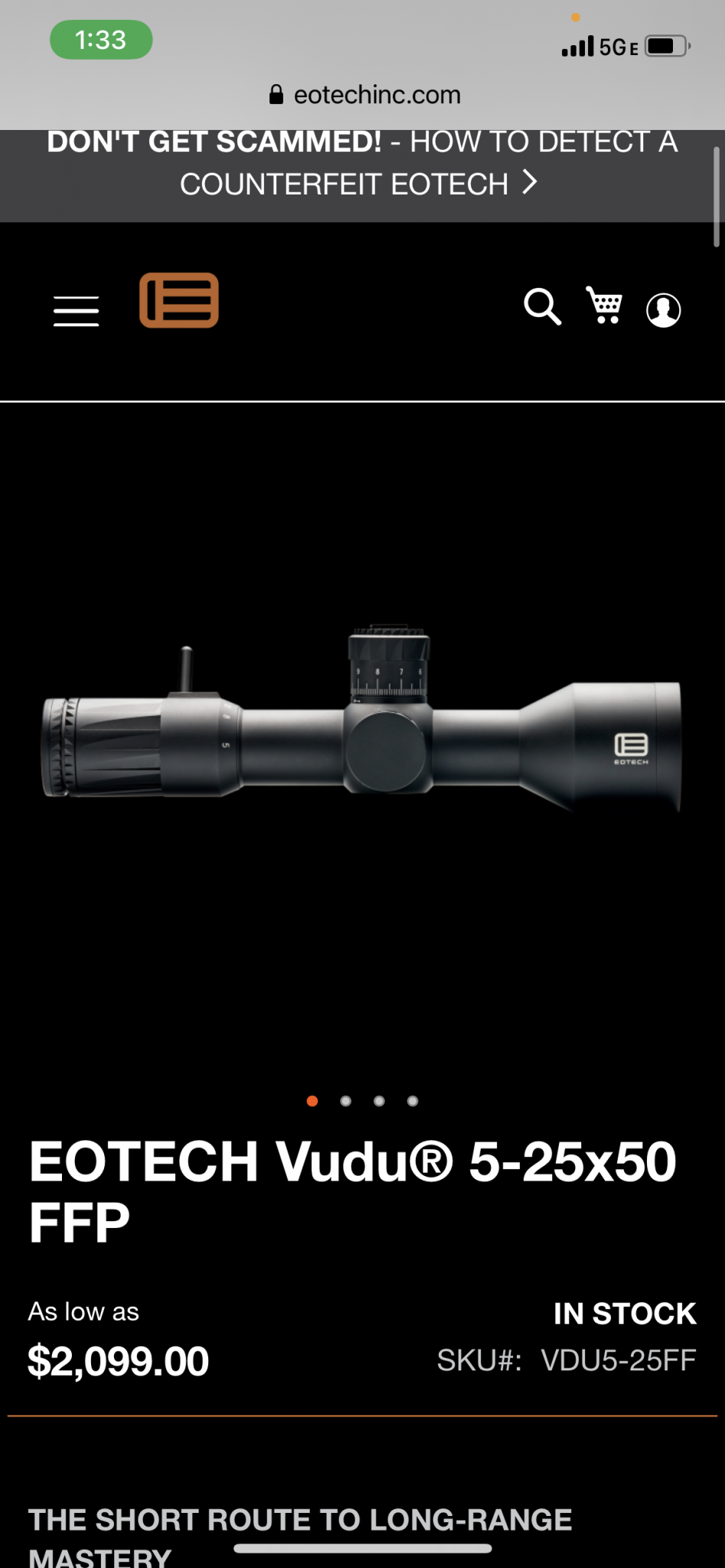This screenshot has width=725, height=1568.
Task: Jump to the second product image dot
Action: (x=346, y=1101)
